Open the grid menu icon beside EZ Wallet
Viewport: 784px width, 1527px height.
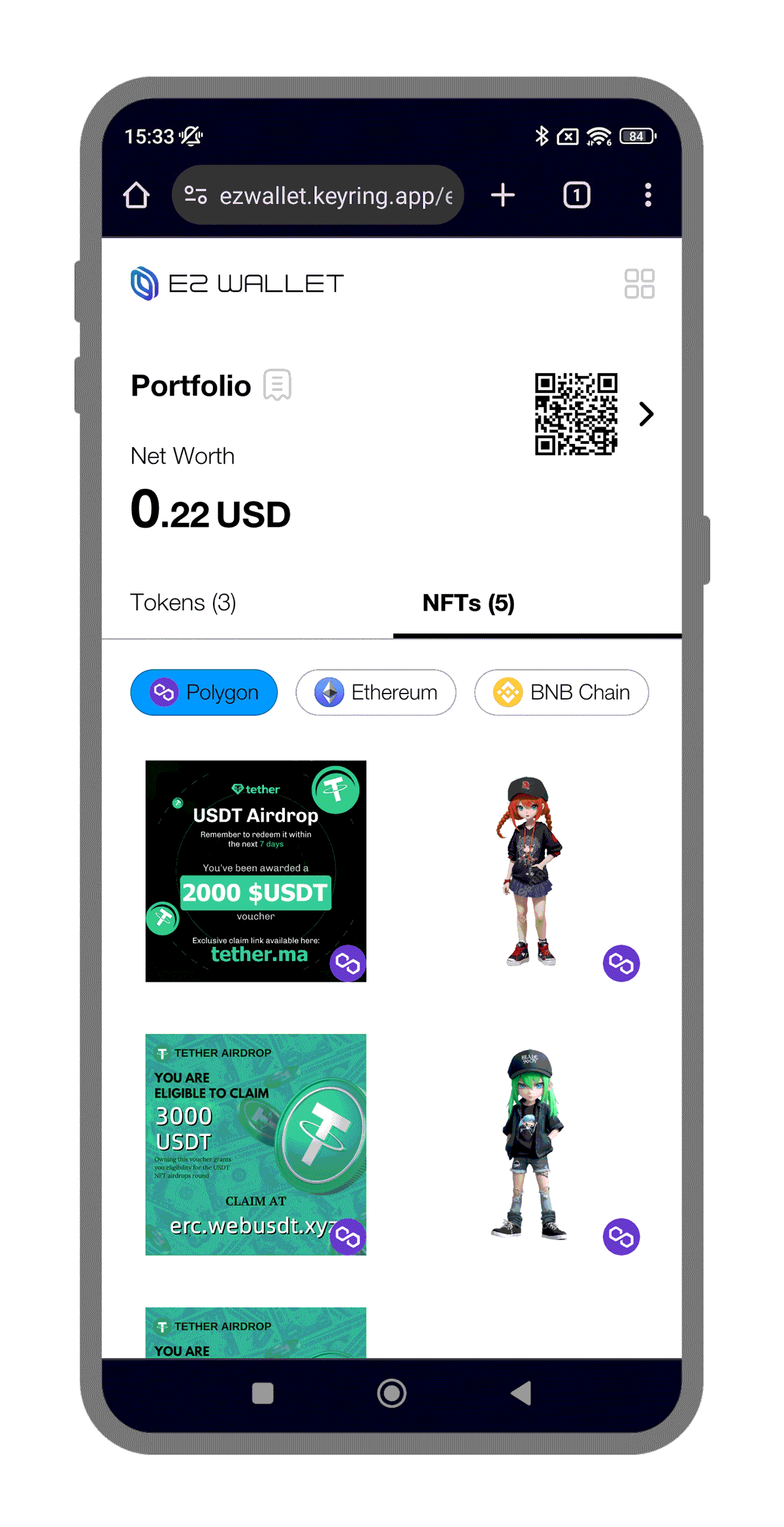(x=639, y=284)
